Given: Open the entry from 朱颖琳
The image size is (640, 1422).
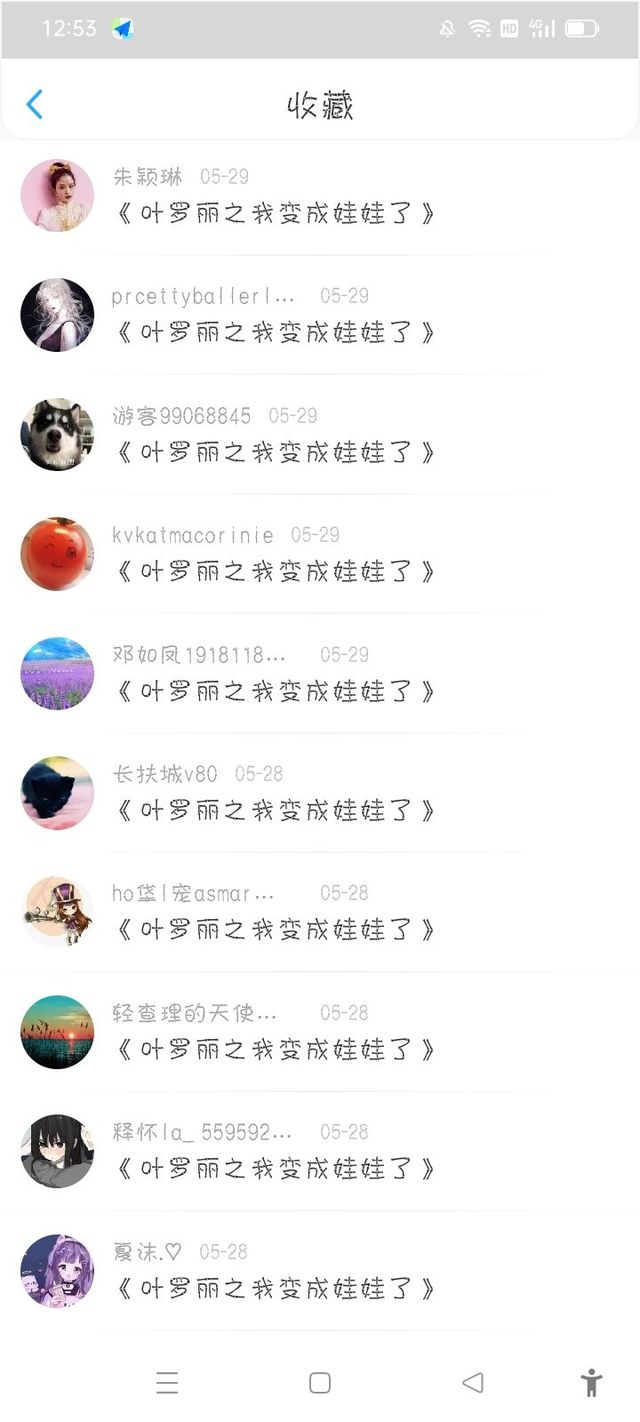Looking at the screenshot, I should point(320,195).
